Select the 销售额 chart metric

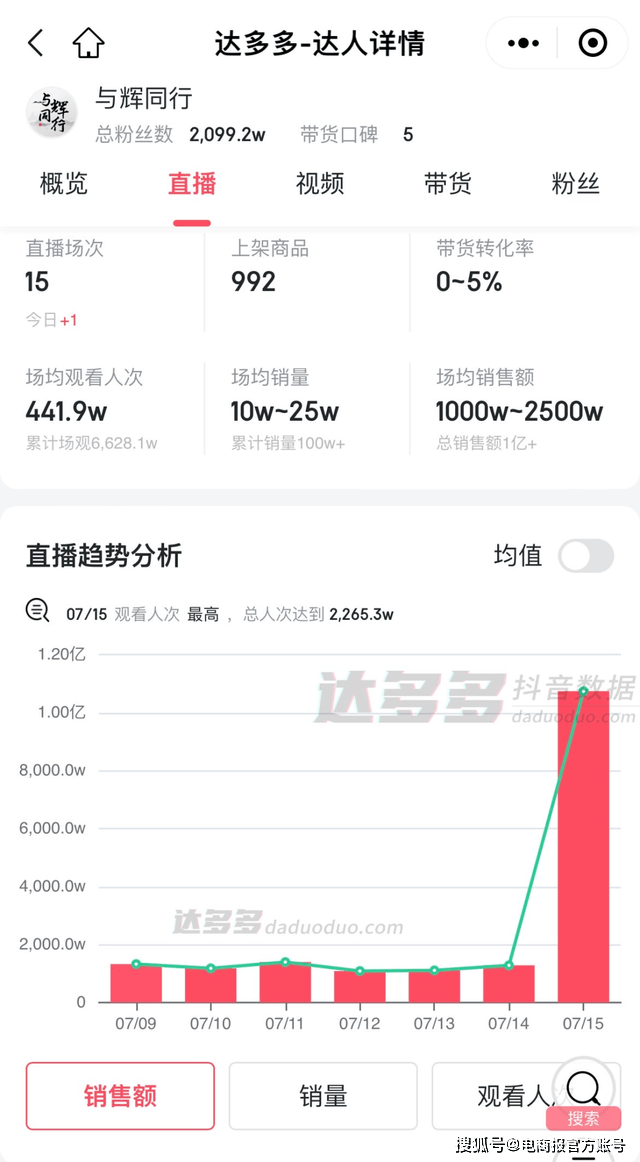point(120,1095)
